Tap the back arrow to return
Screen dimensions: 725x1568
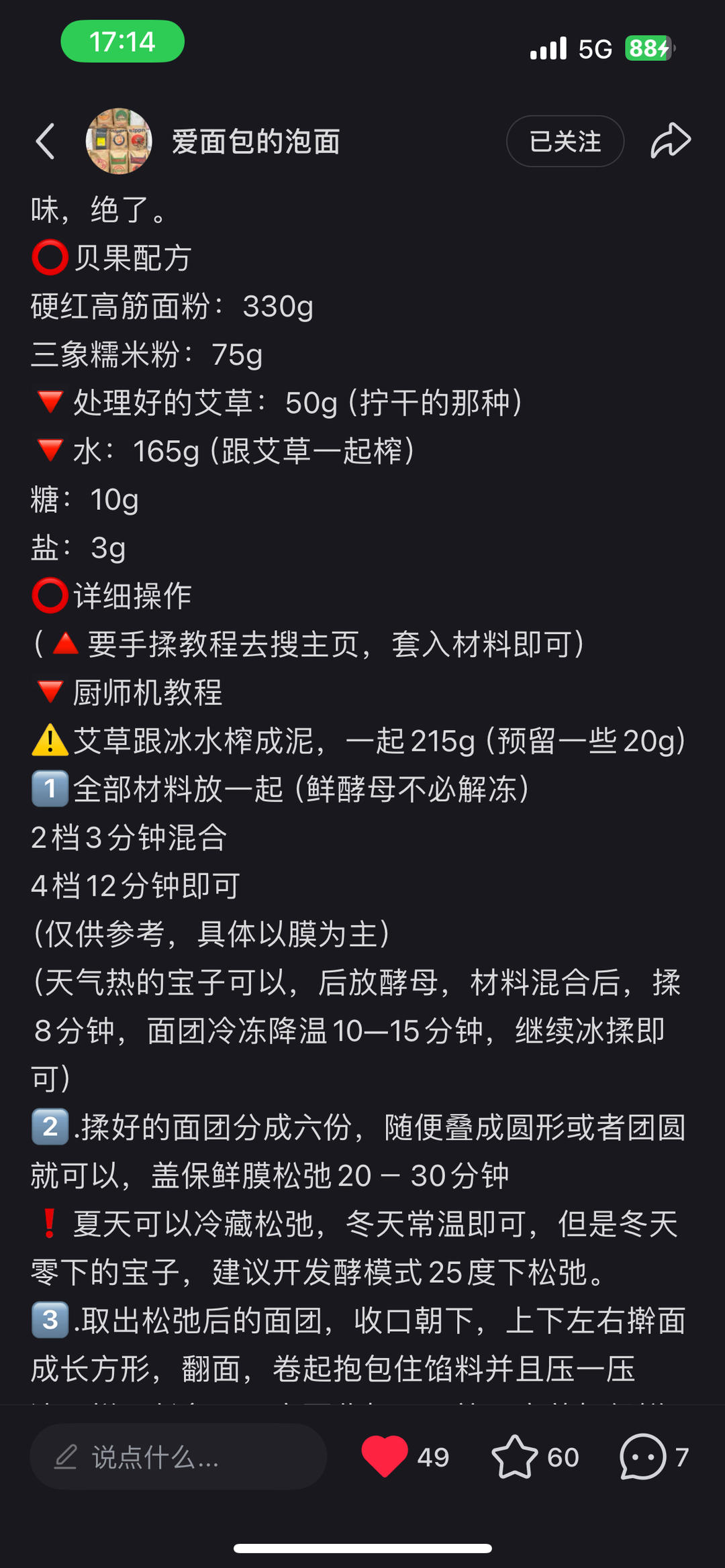(x=45, y=141)
